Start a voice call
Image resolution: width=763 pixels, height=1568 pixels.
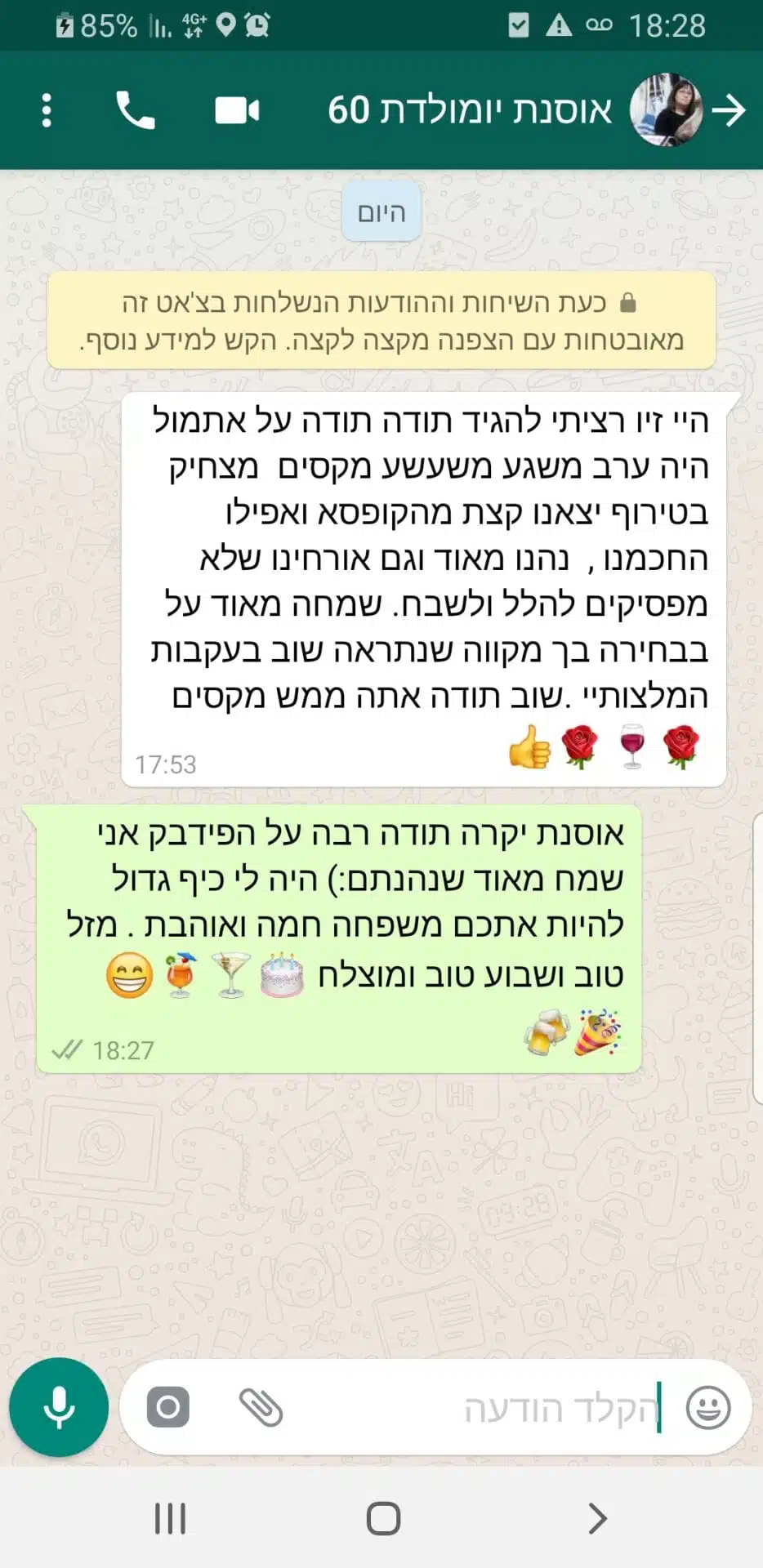[x=135, y=110]
